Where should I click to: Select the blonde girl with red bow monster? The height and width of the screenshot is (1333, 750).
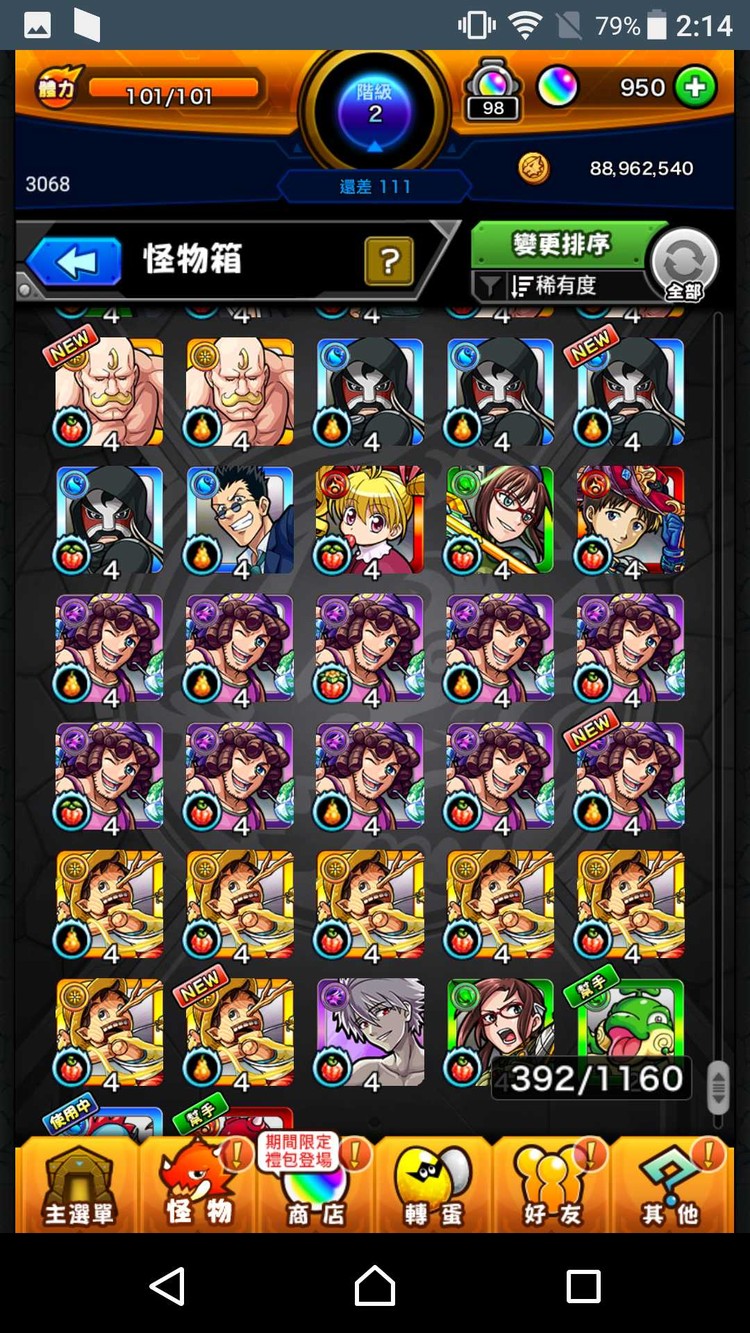(x=370, y=520)
